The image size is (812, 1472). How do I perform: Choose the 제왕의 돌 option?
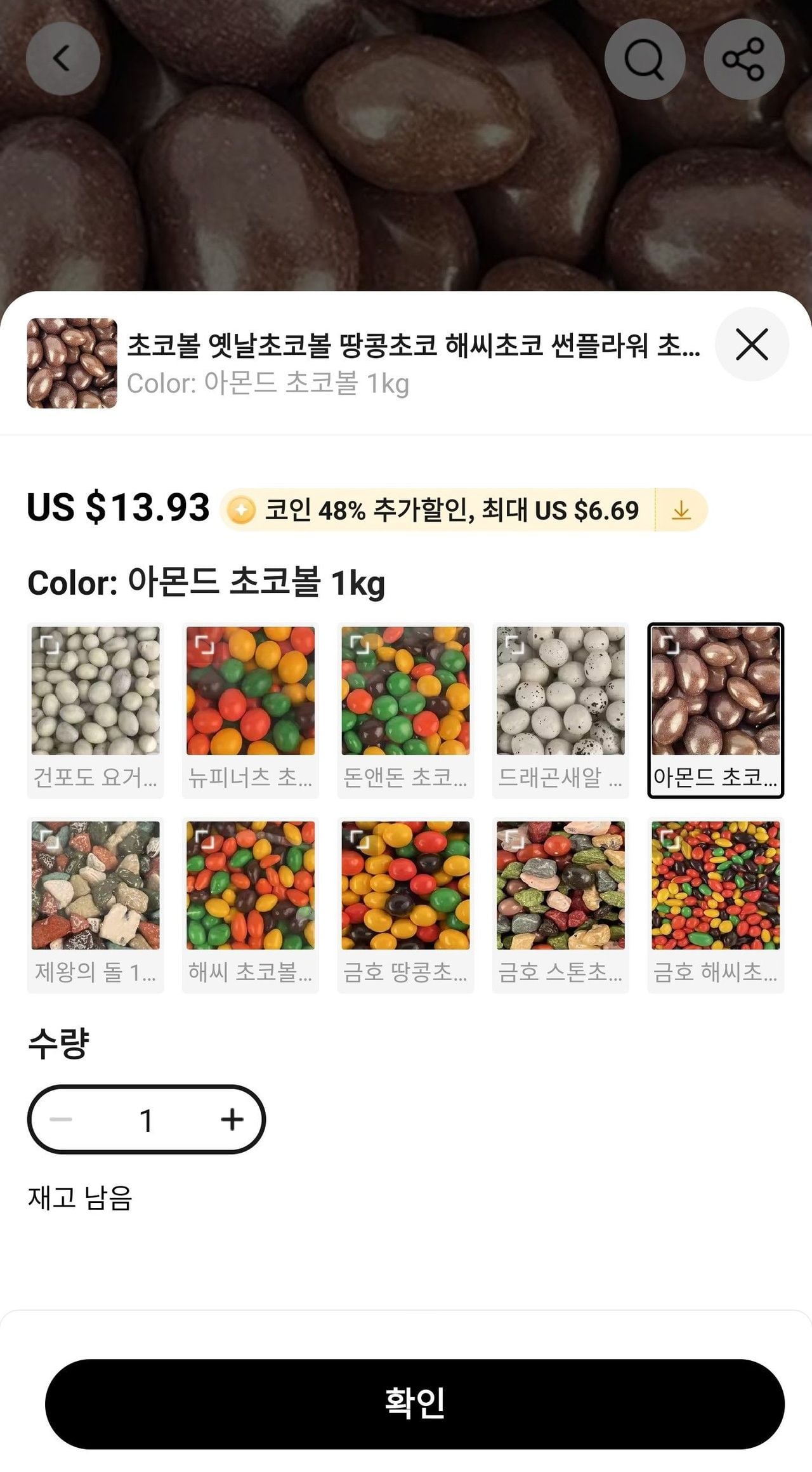(x=95, y=905)
